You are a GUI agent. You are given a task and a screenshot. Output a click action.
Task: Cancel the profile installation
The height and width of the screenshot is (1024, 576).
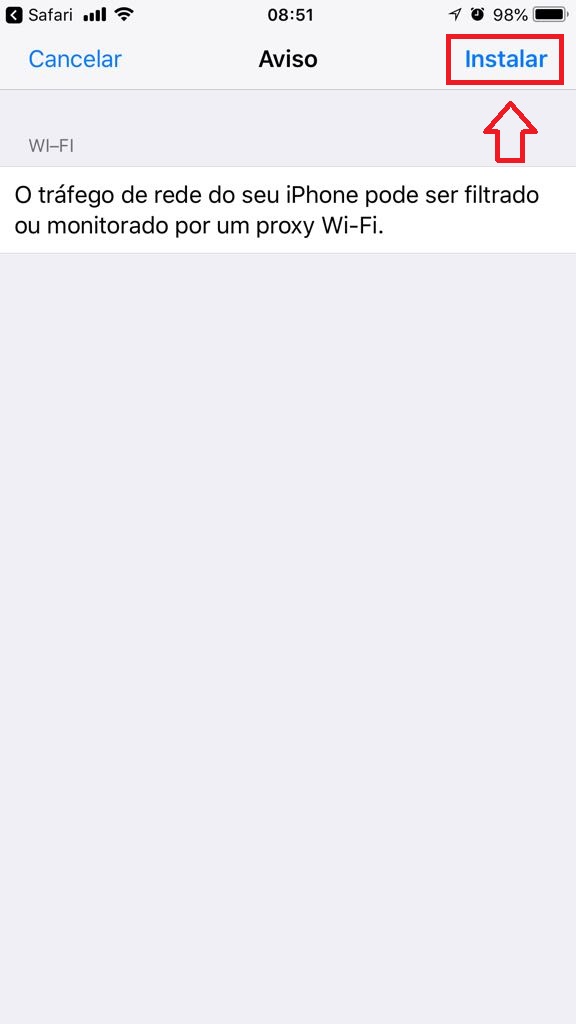[x=75, y=59]
